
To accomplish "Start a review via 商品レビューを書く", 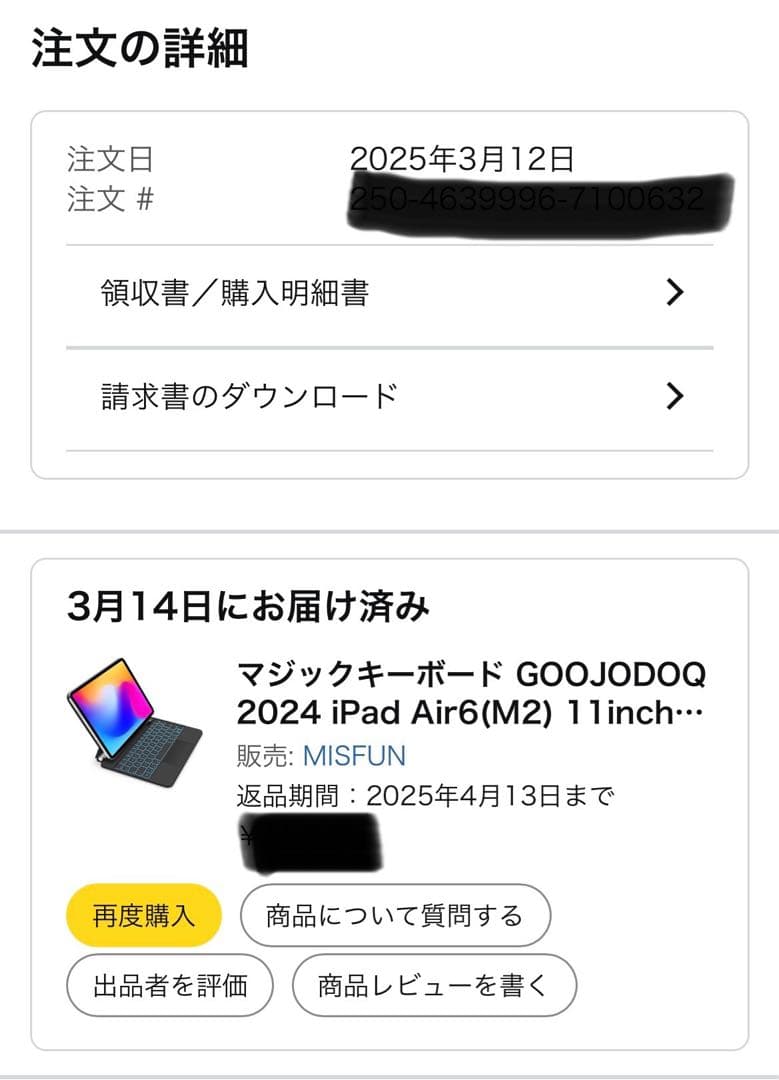I will point(431,985).
